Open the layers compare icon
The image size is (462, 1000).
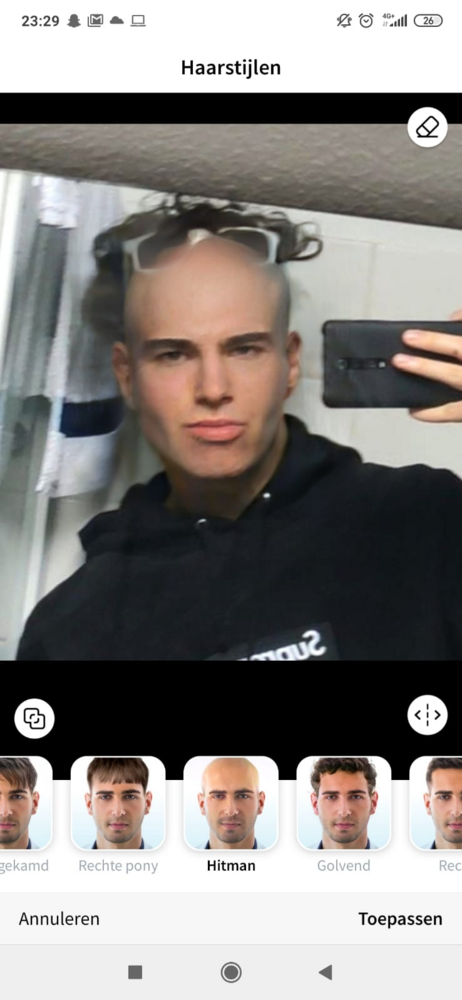point(34,719)
